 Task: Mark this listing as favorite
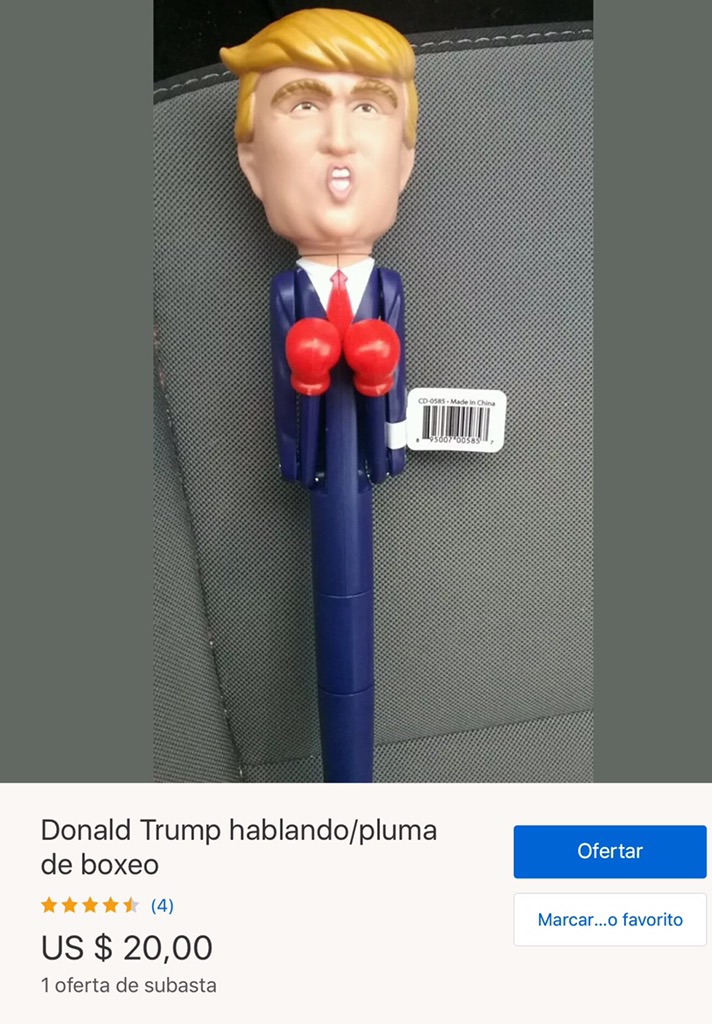[x=609, y=919]
